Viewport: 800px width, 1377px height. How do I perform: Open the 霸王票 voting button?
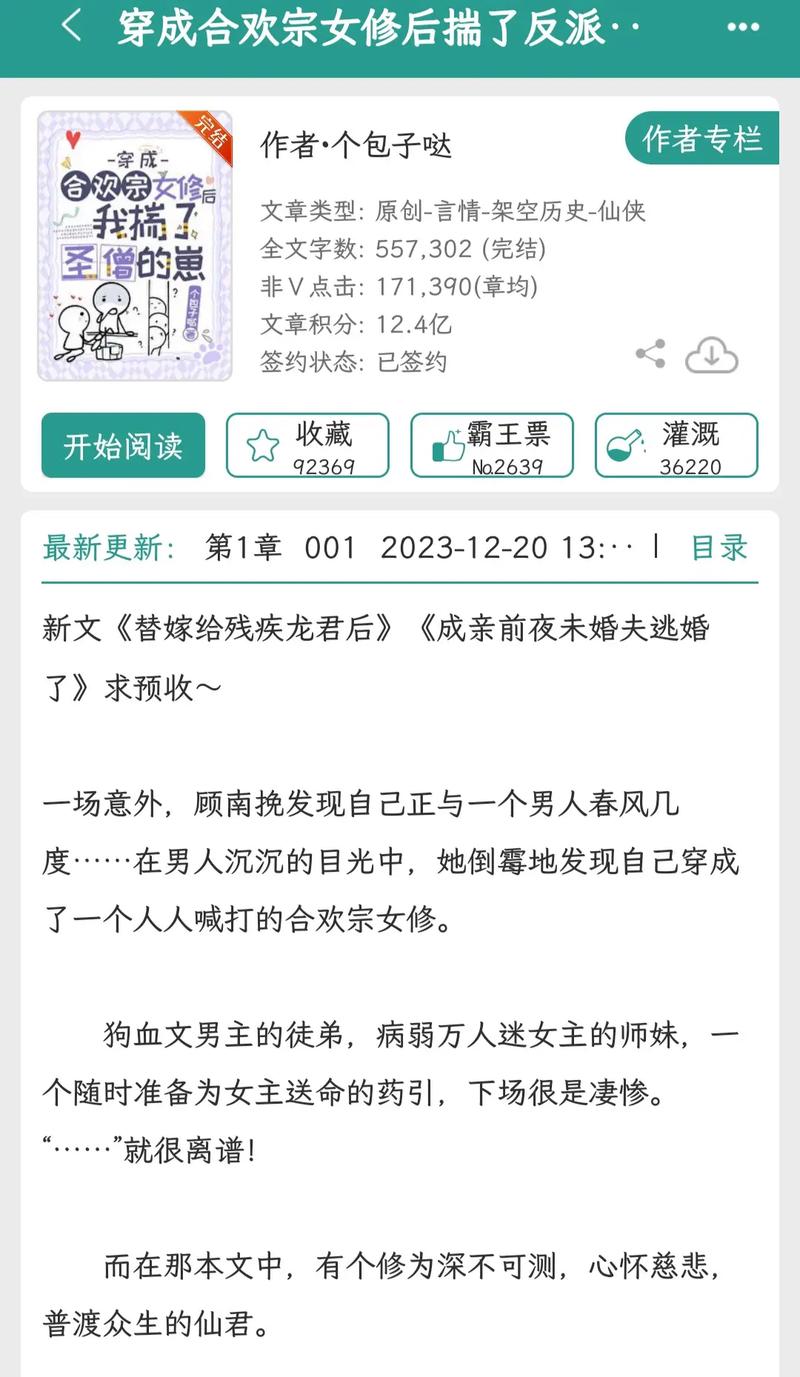click(492, 446)
